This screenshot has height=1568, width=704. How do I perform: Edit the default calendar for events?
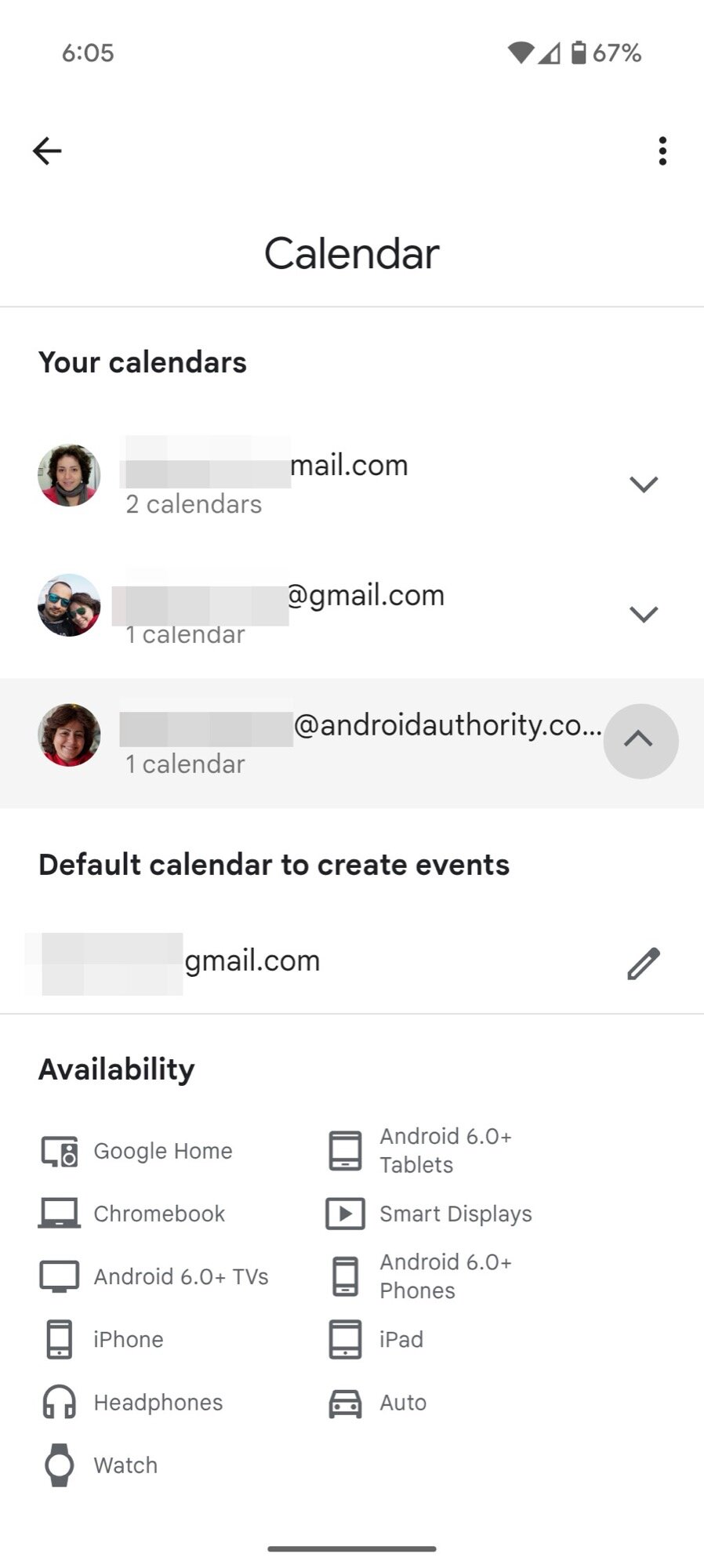point(643,964)
